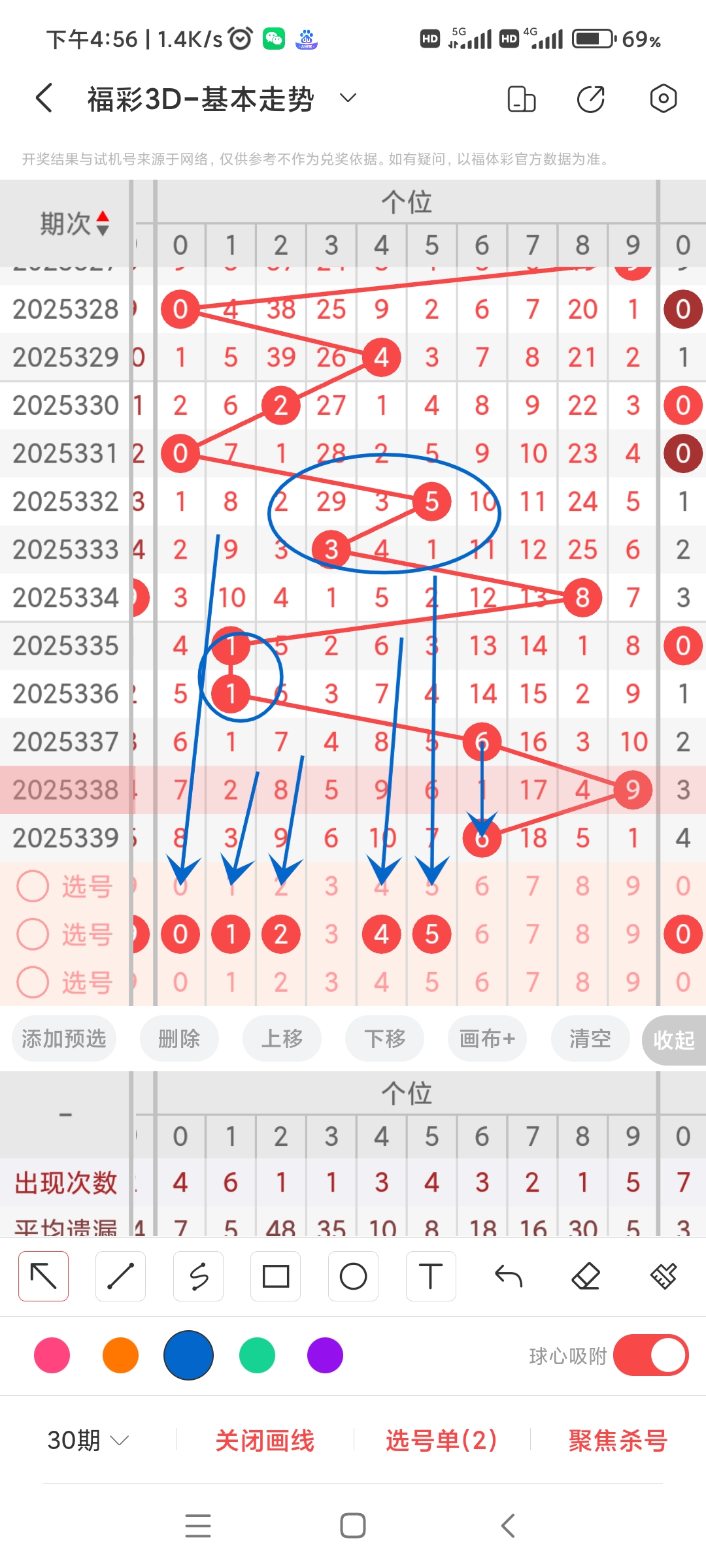
Task: Select the arrow annotation tool
Action: pyautogui.click(x=43, y=1275)
